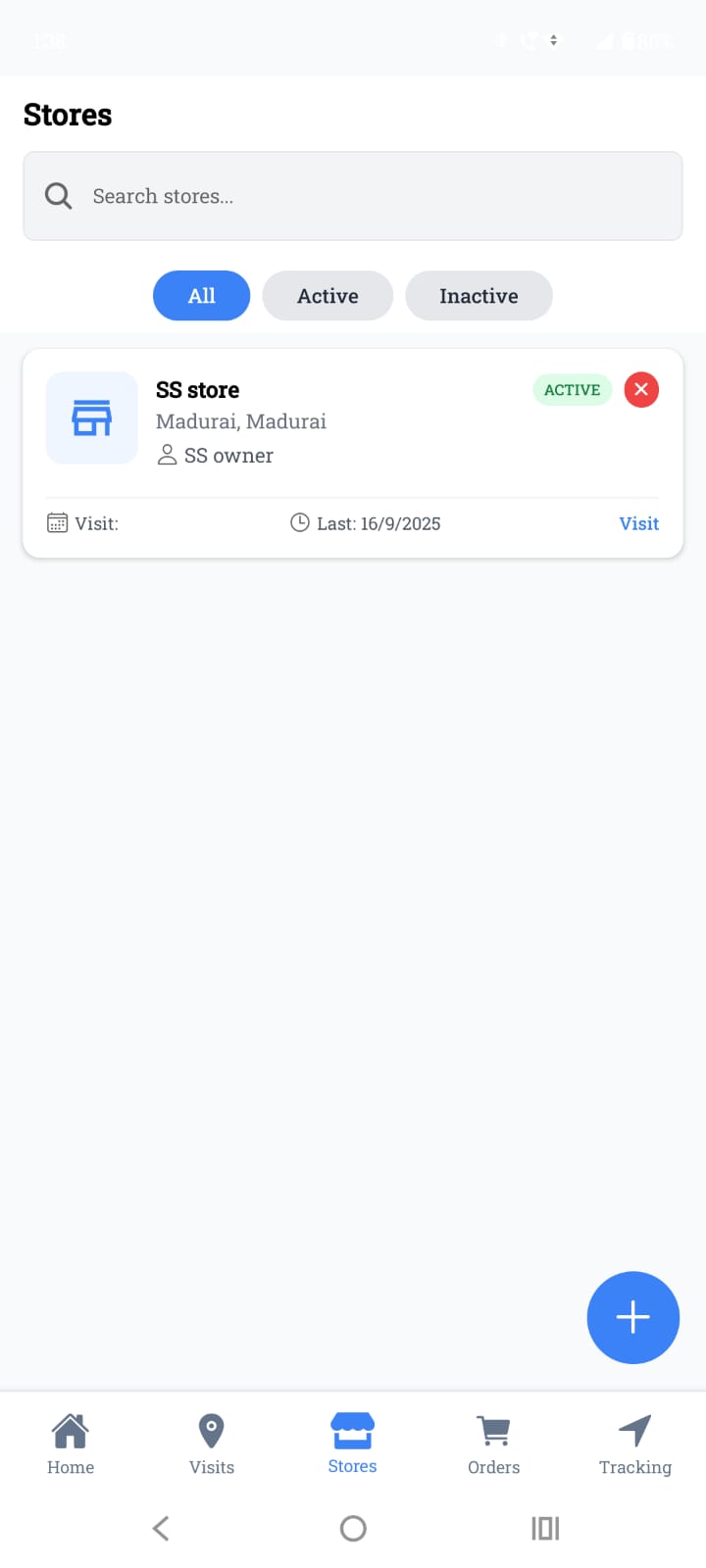Tap the back arrow in system navigation bar
The width and height of the screenshot is (706, 1568).
click(160, 1528)
